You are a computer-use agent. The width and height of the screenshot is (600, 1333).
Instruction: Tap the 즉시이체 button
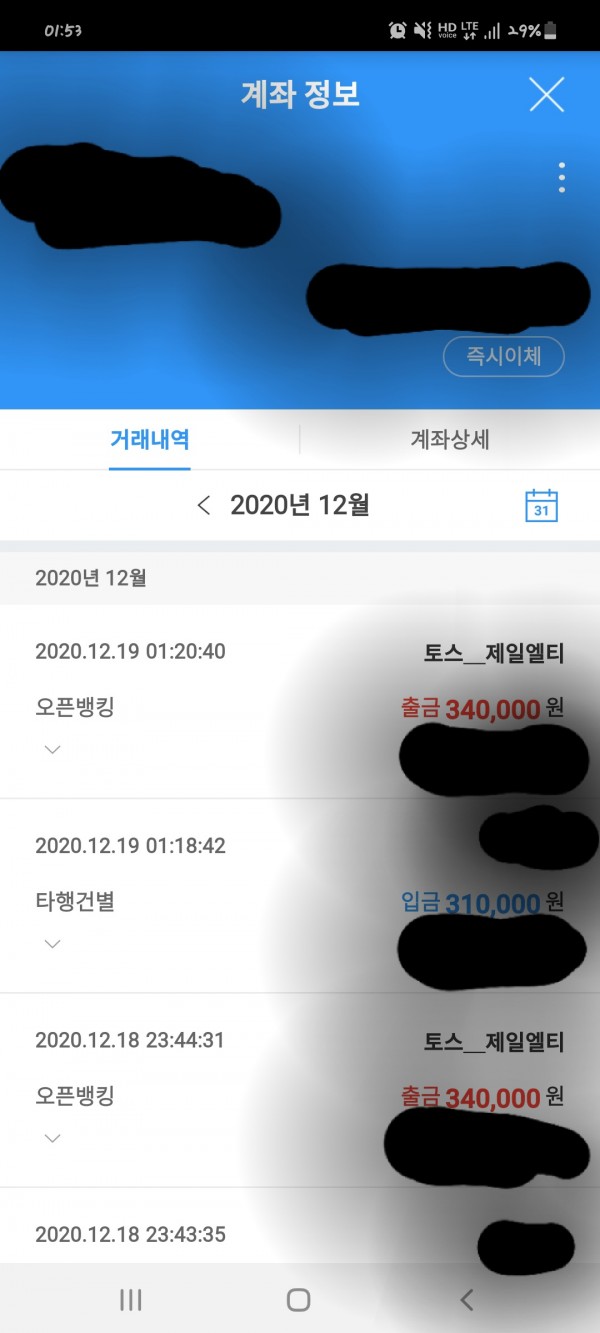point(504,357)
